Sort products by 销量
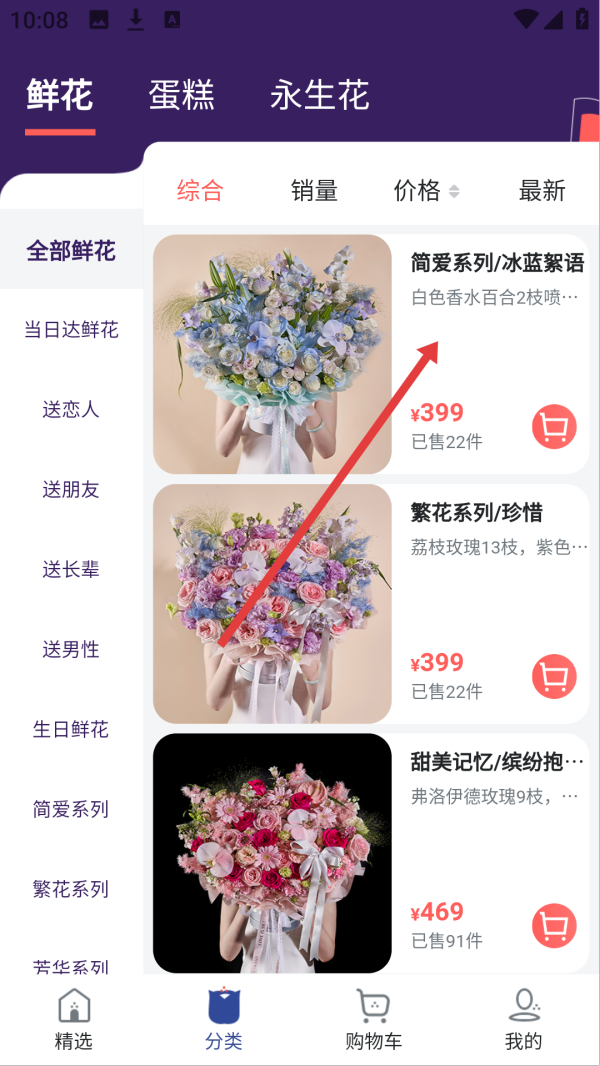Screen dimensions: 600x1066 point(314,191)
